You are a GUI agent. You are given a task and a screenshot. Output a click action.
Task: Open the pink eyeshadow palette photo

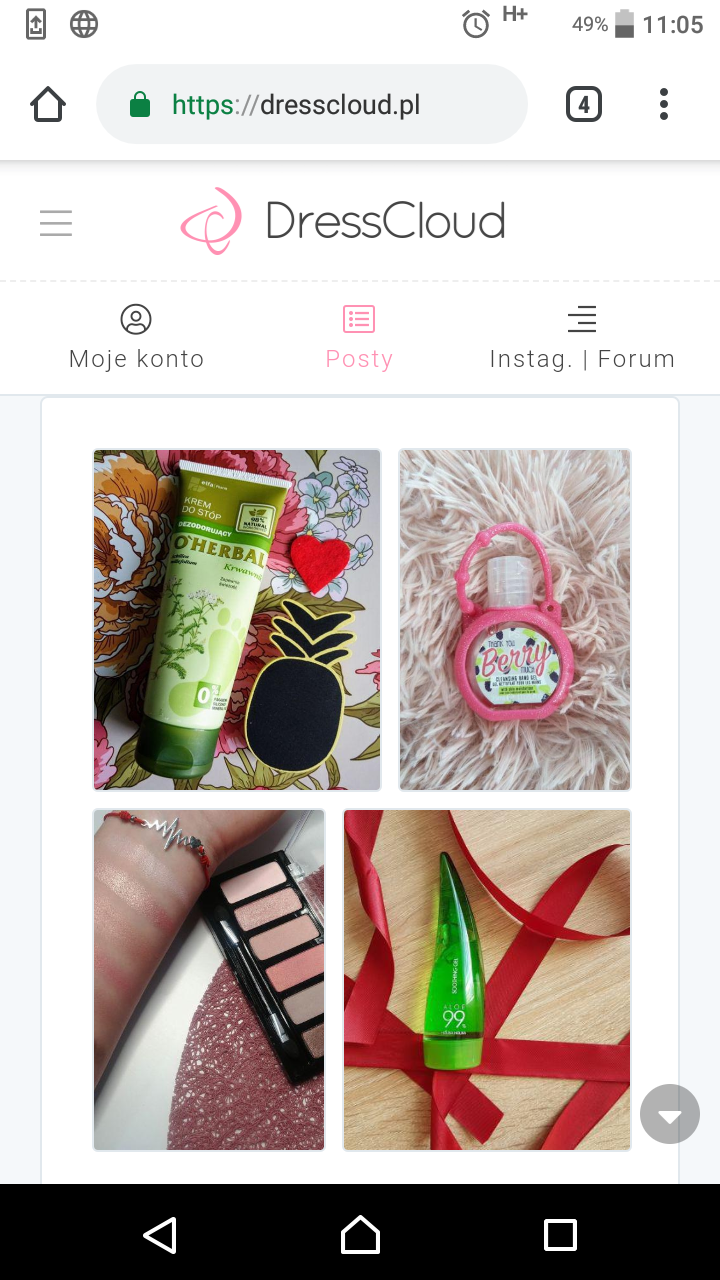[x=209, y=980]
